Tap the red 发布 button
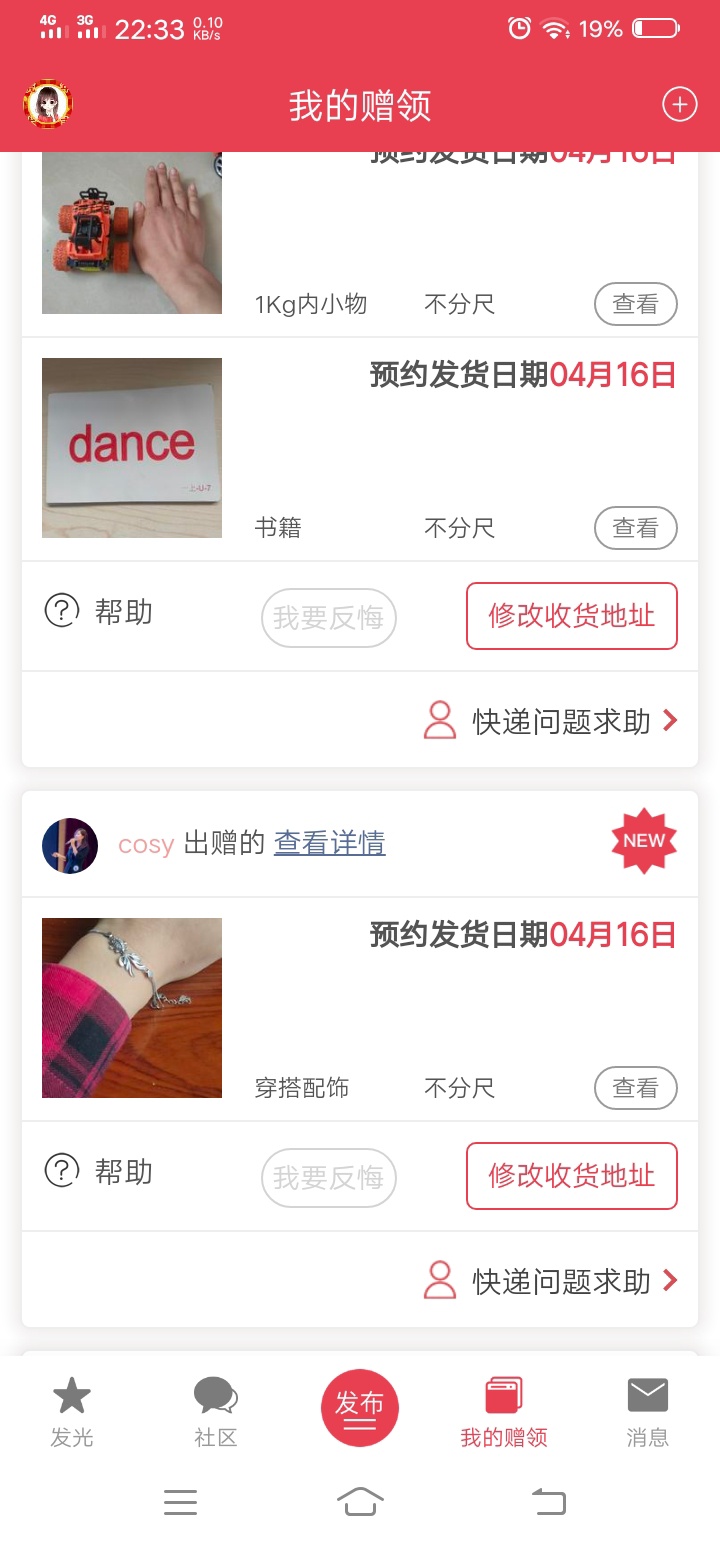The height and width of the screenshot is (1544, 720). pos(360,1408)
